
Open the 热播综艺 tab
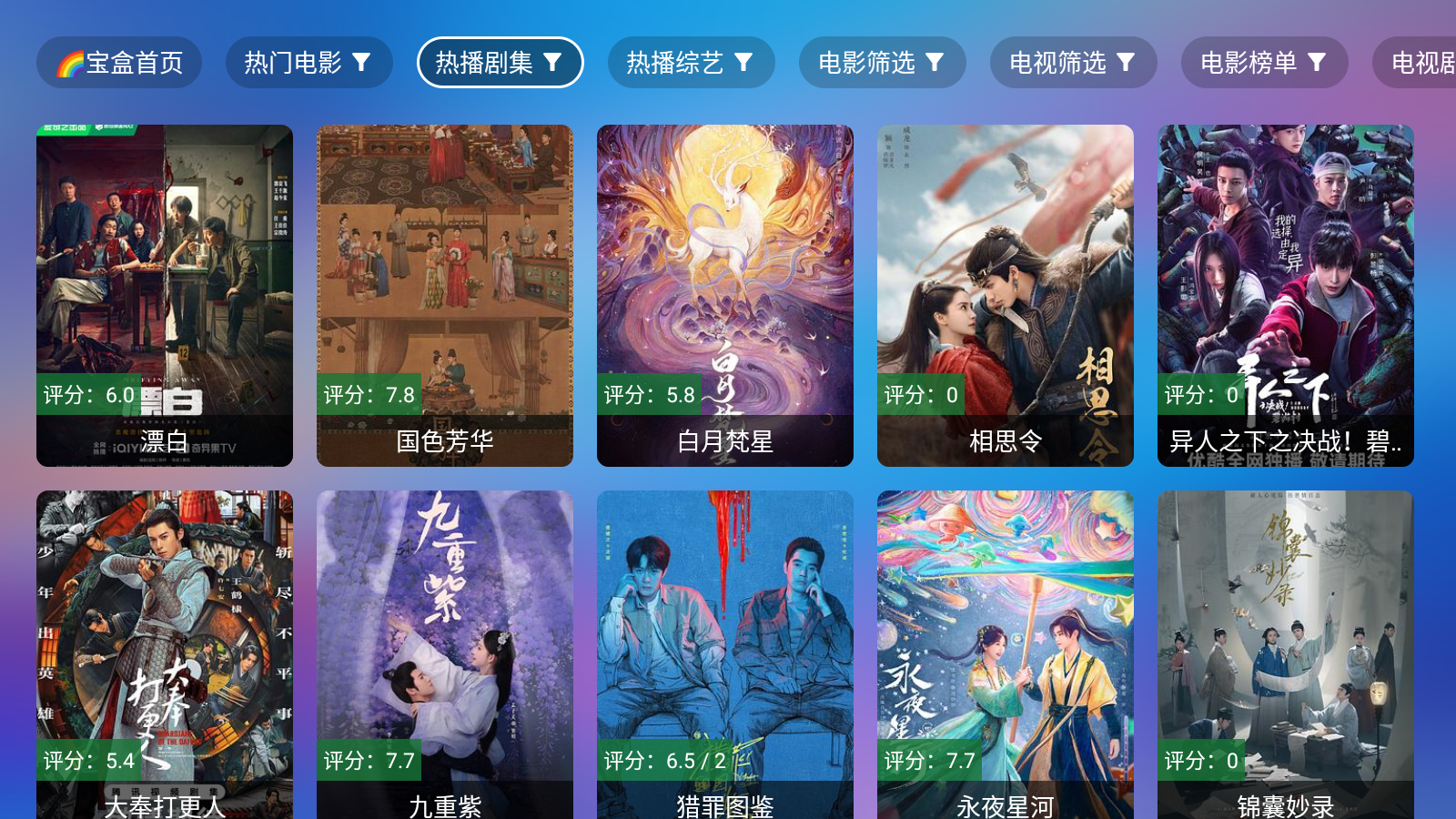[691, 63]
